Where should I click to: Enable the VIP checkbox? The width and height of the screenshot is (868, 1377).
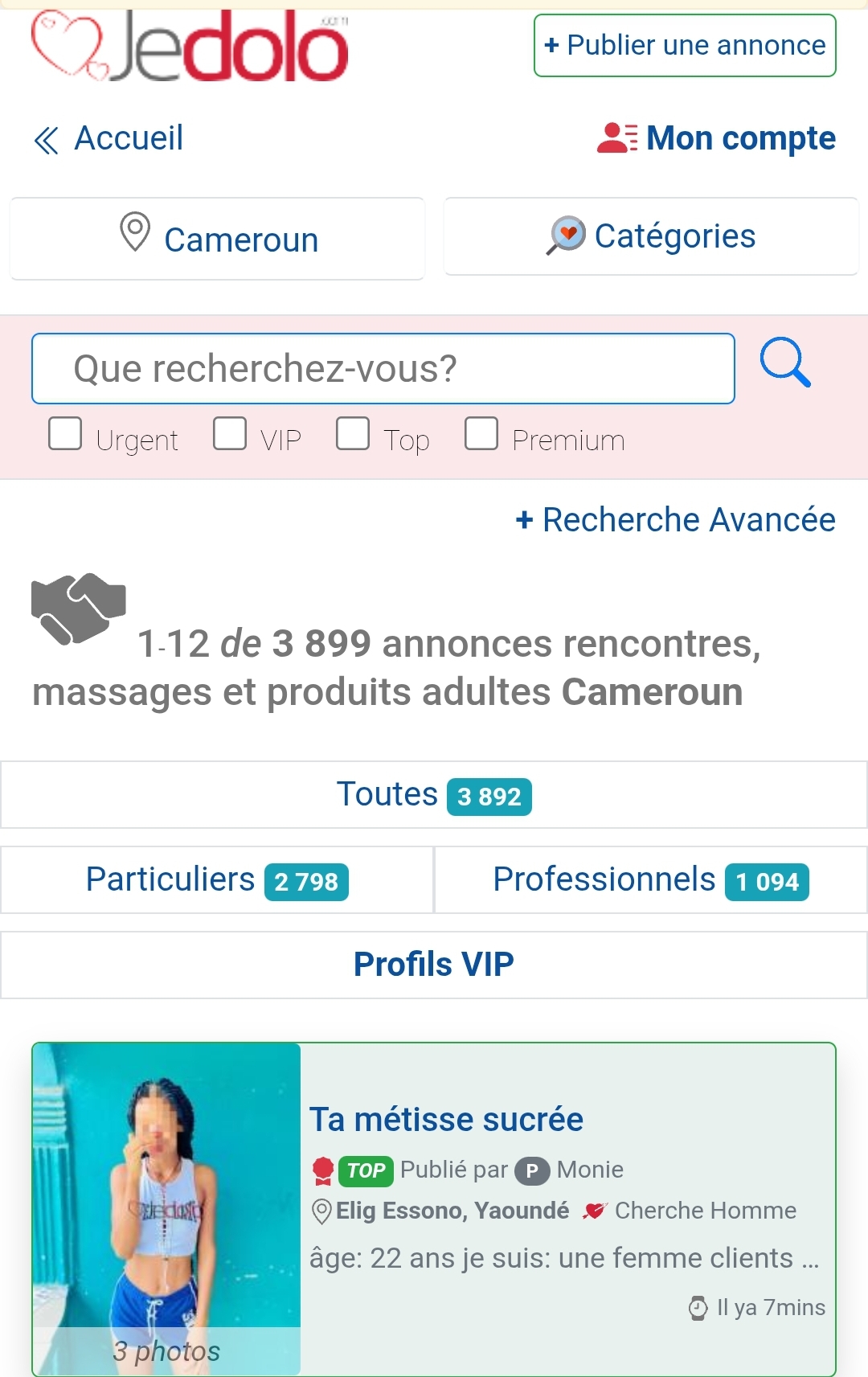[x=230, y=433]
